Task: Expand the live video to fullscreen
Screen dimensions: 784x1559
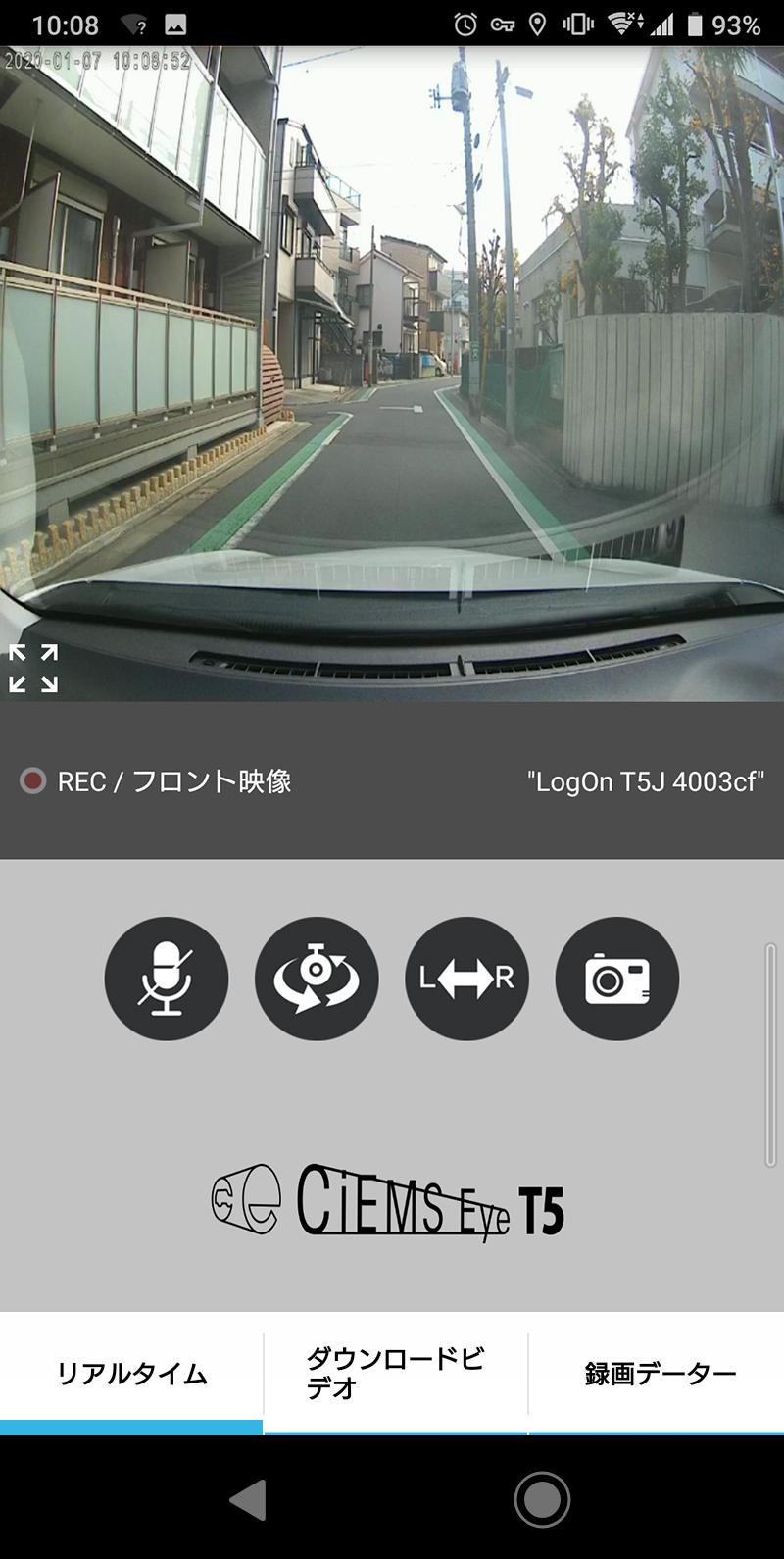Action: (x=33, y=669)
